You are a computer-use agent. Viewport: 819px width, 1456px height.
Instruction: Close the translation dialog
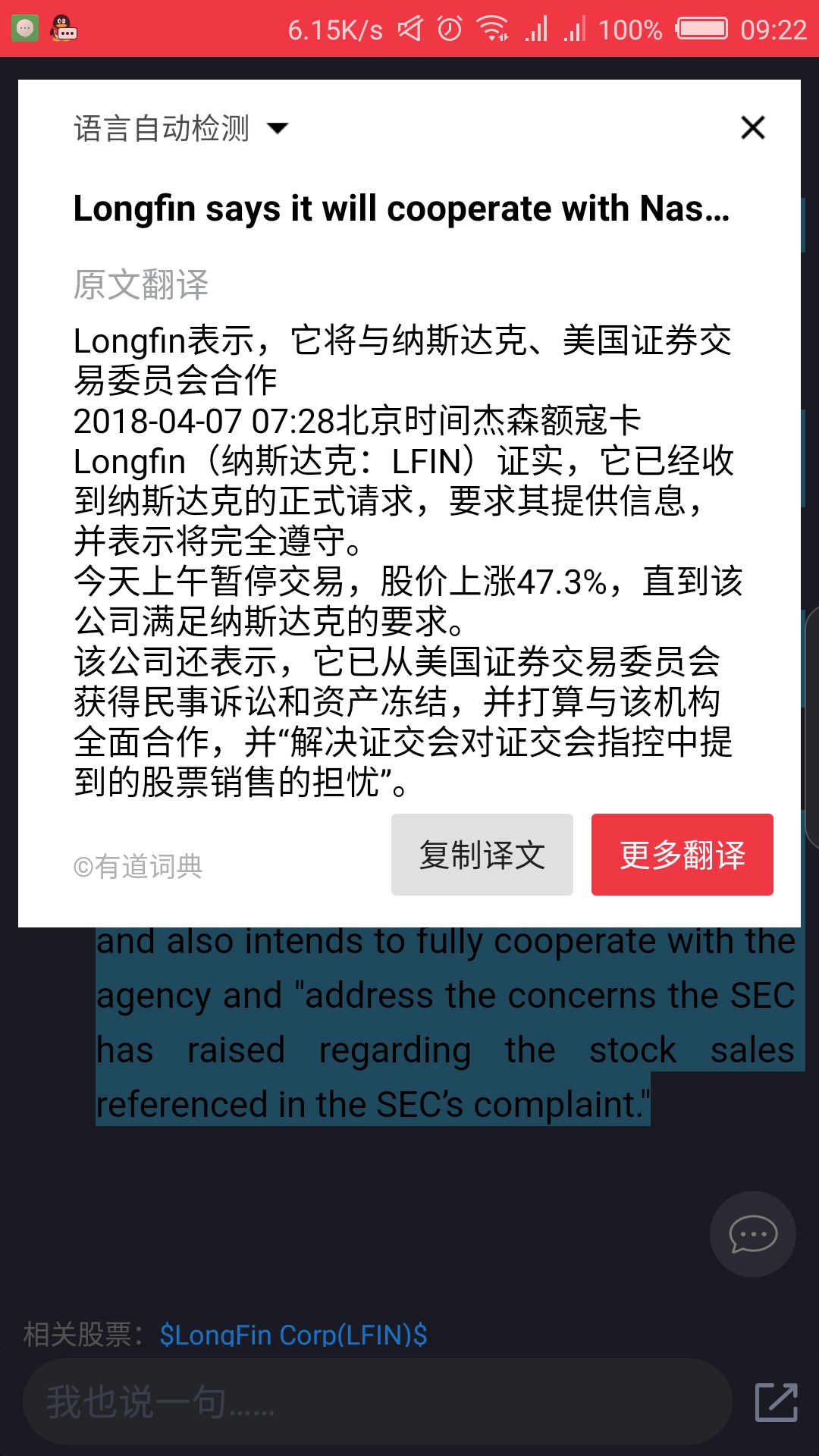752,127
